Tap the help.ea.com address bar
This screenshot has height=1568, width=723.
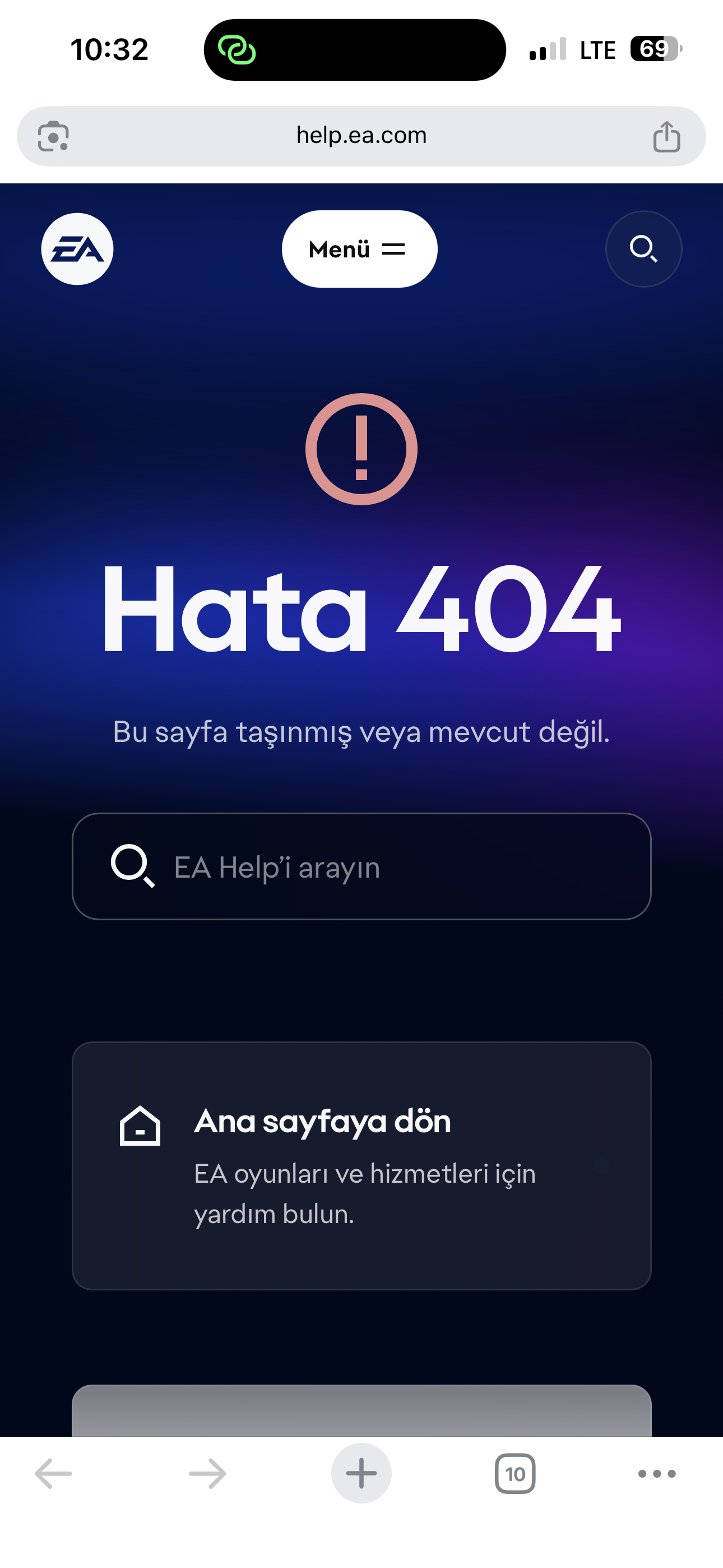pyautogui.click(x=361, y=136)
